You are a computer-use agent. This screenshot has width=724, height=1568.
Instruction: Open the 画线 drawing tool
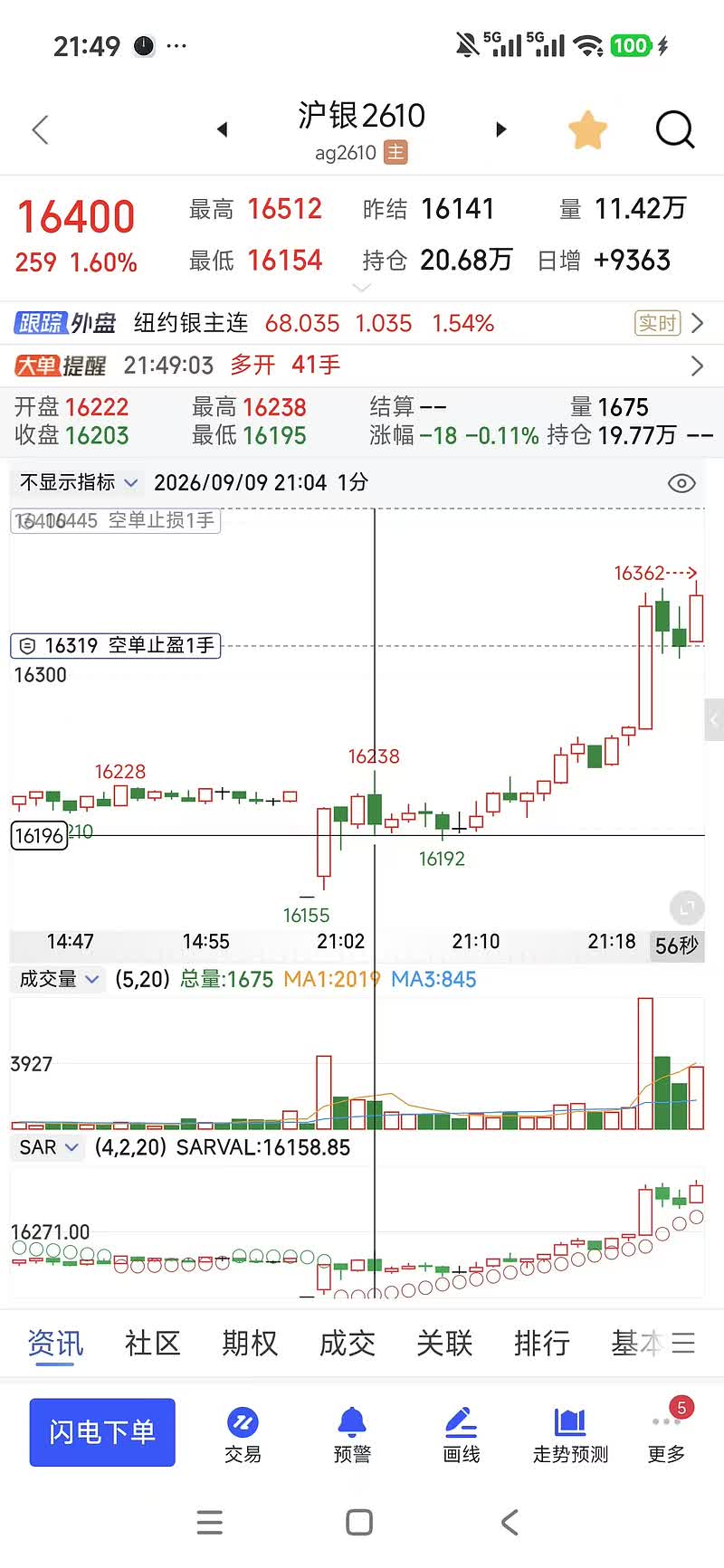coord(462,1435)
